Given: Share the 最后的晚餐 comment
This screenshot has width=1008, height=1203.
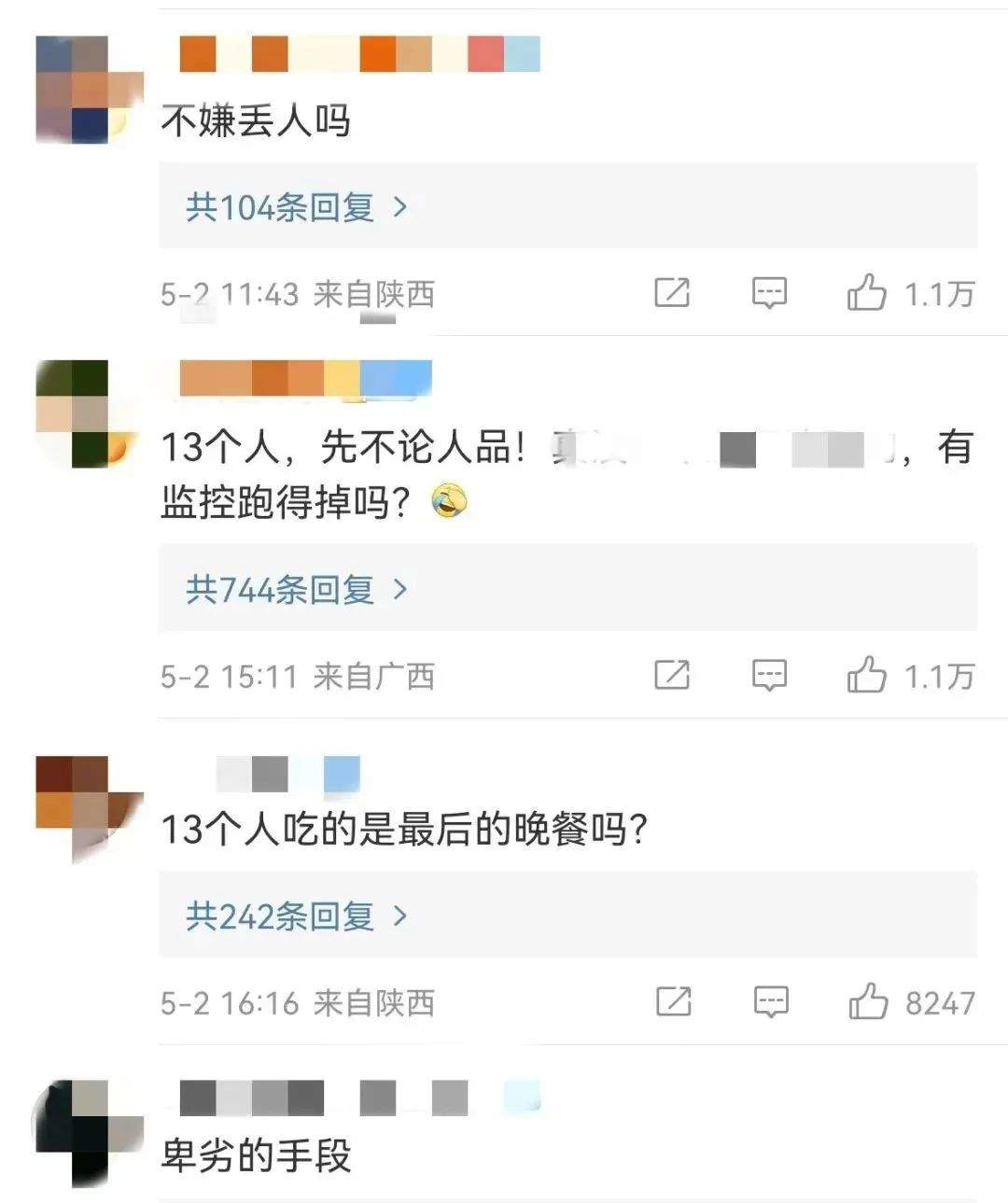Looking at the screenshot, I should [673, 1001].
